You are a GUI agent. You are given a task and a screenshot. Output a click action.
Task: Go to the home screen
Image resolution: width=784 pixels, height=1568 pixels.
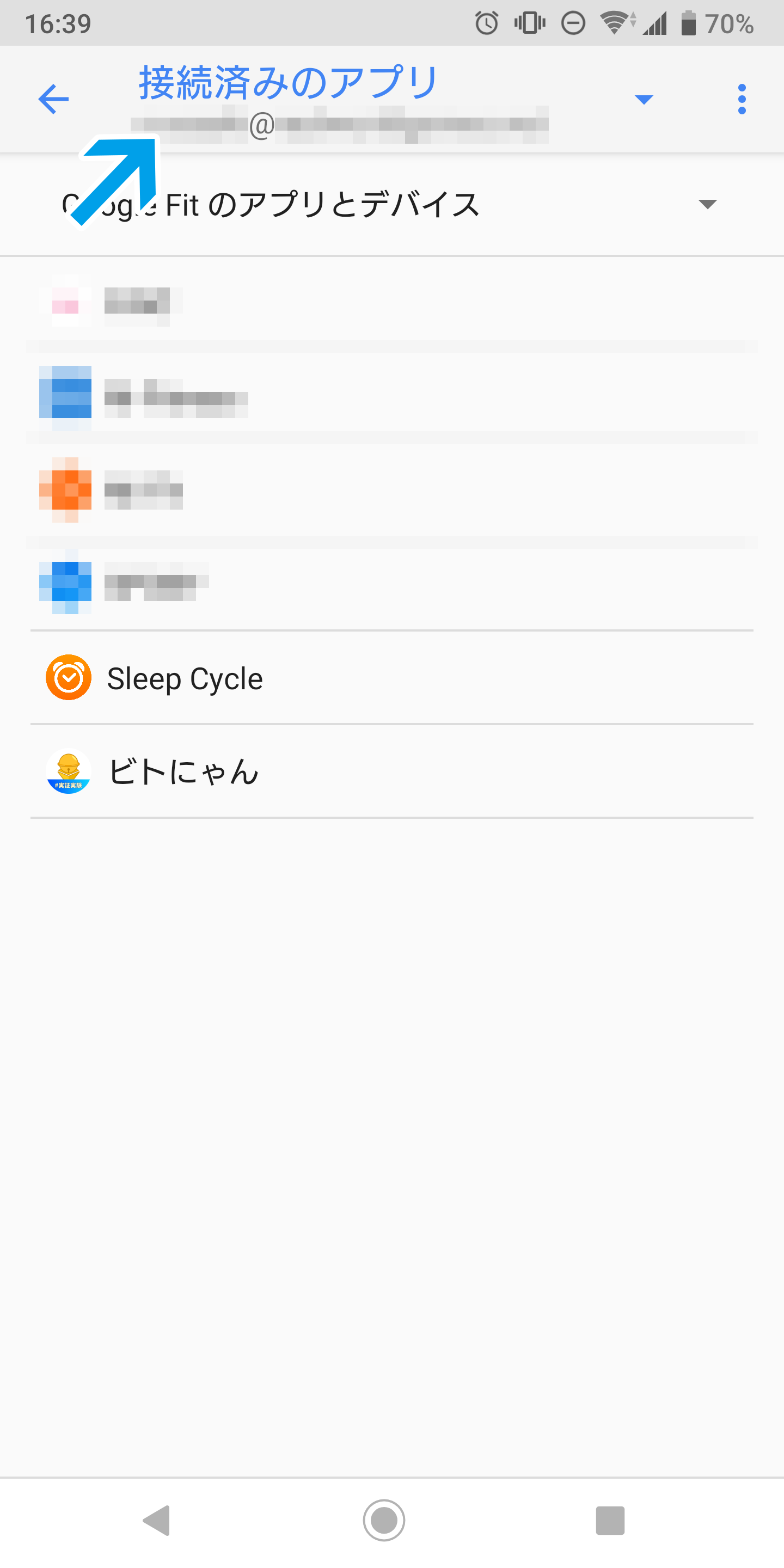384,1521
